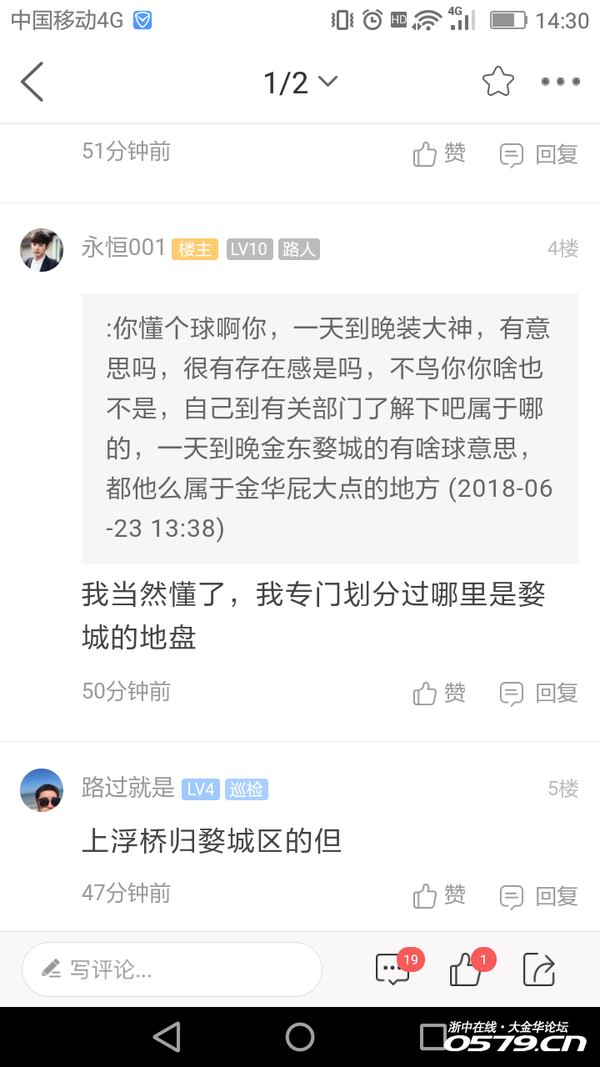Image resolution: width=600 pixels, height=1067 pixels.
Task: Share this thread using the share icon
Action: (x=539, y=969)
